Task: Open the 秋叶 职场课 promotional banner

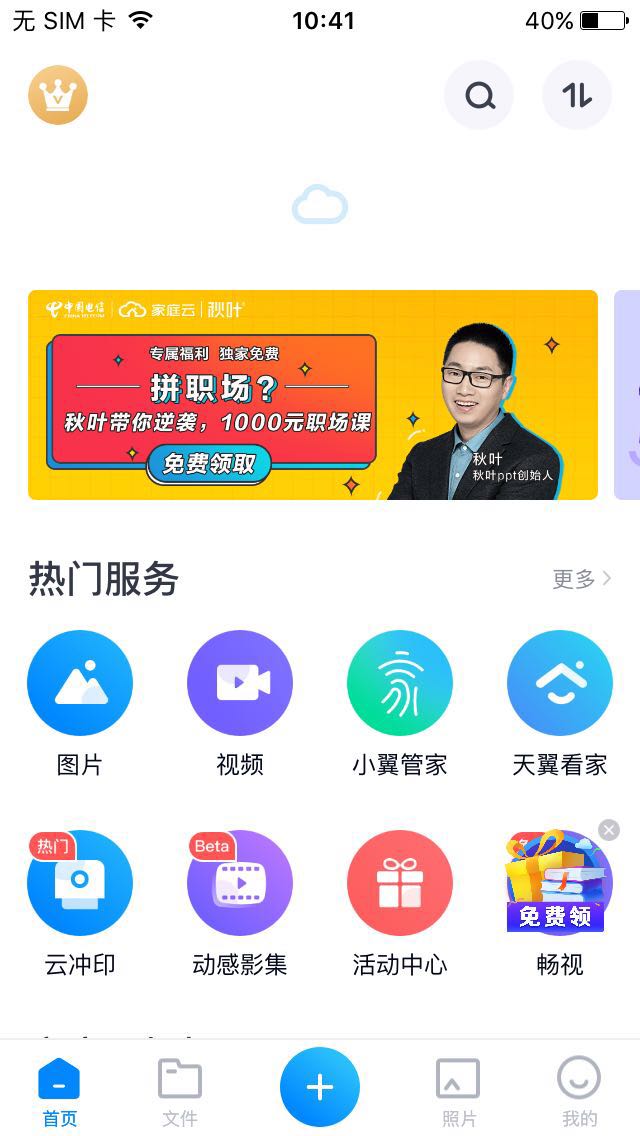Action: [x=312, y=395]
